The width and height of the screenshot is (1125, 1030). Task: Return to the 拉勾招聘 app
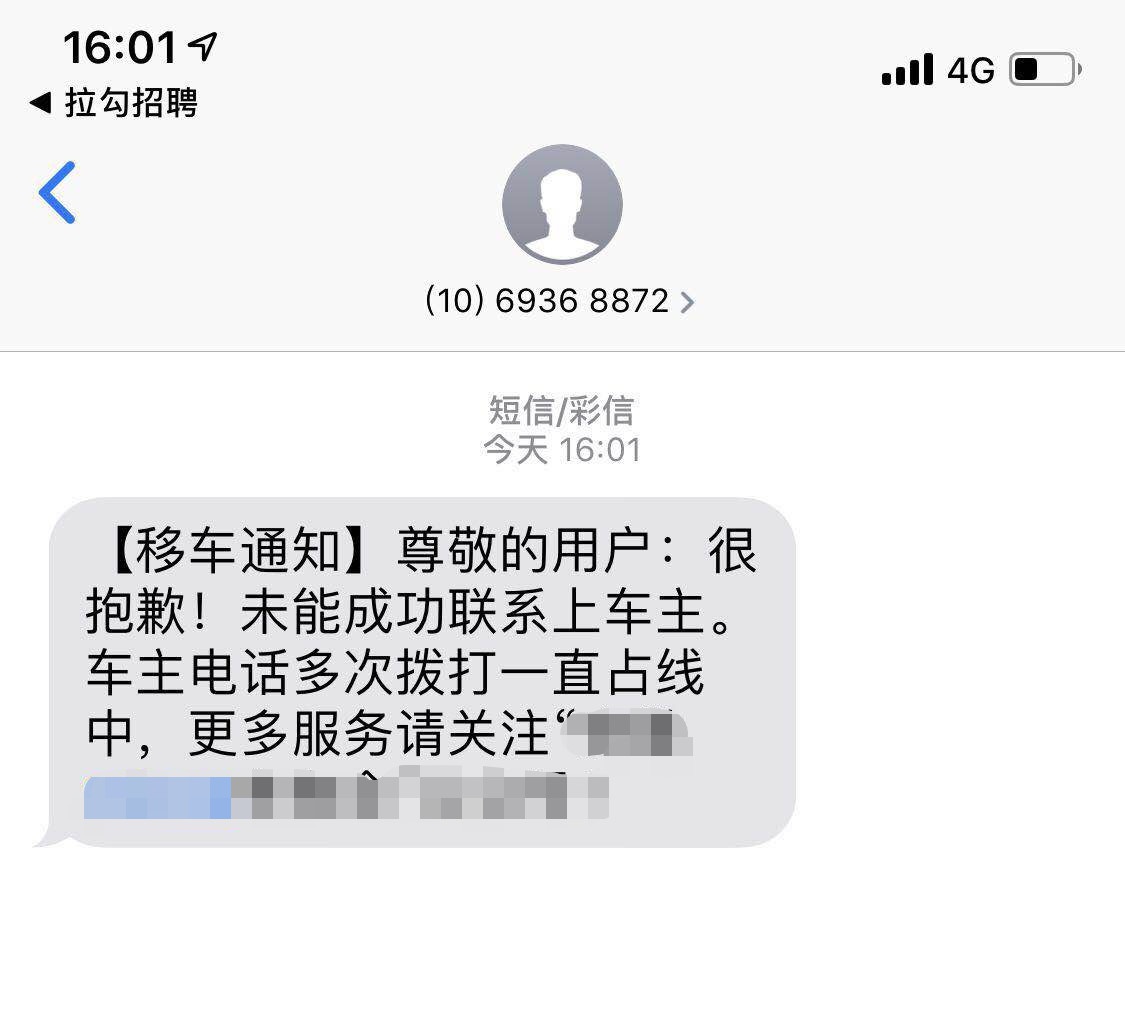113,102
